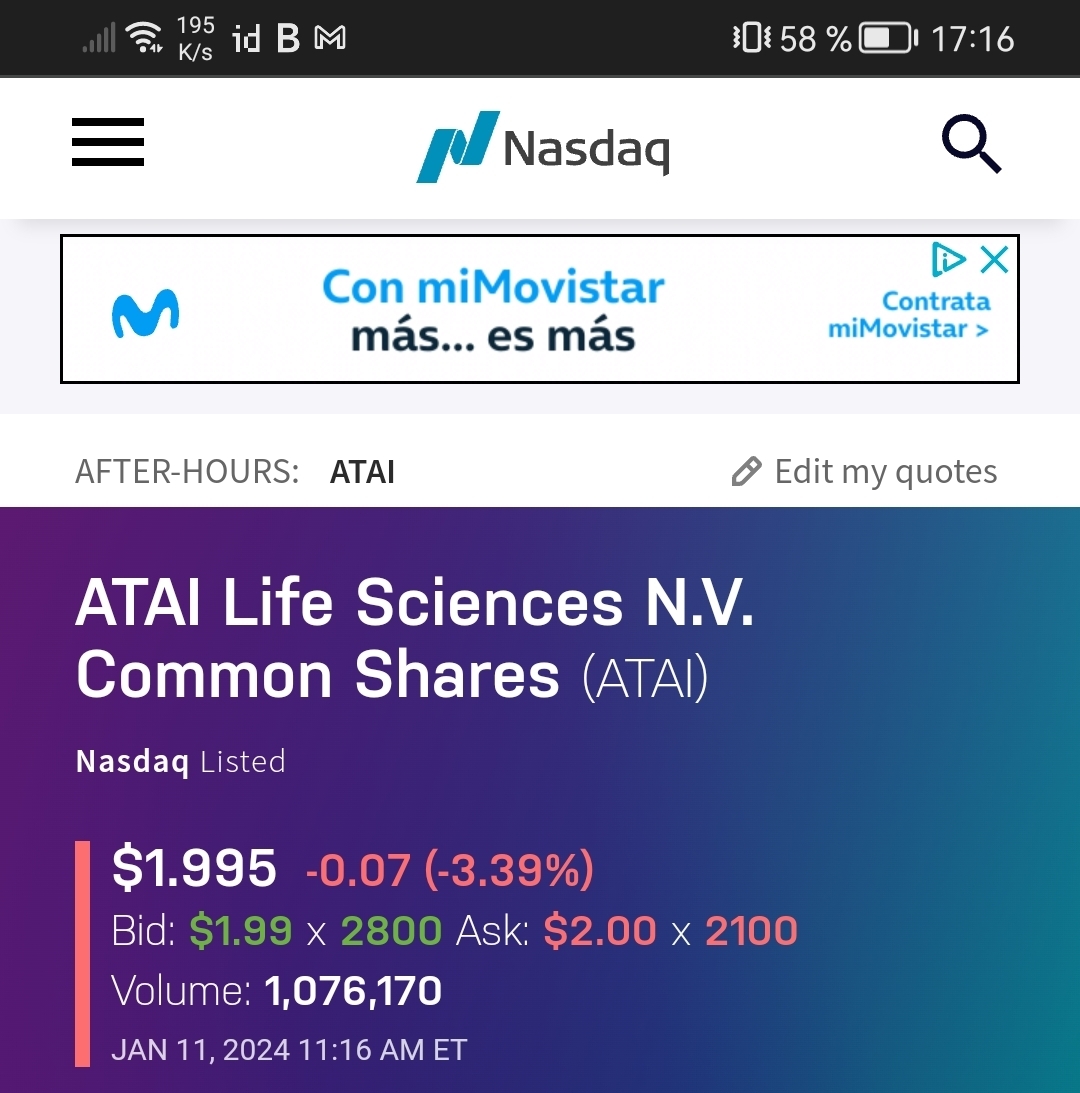Open the Contrata miMovistar link

pos(907,313)
